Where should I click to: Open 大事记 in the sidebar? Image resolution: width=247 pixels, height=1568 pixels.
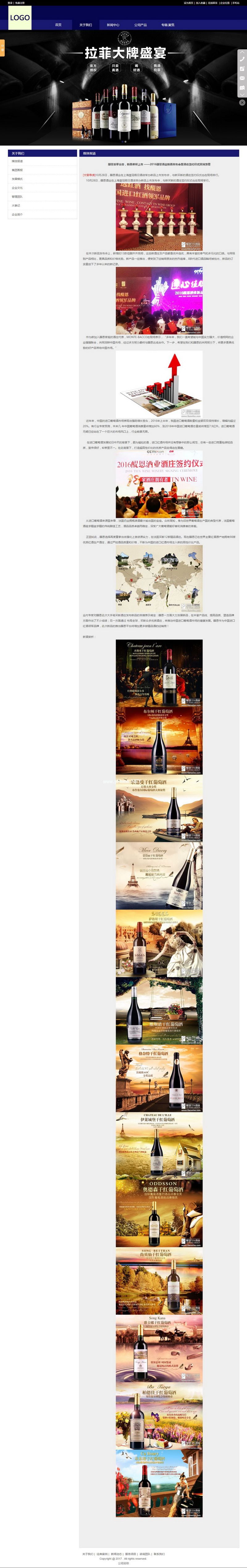(16, 206)
